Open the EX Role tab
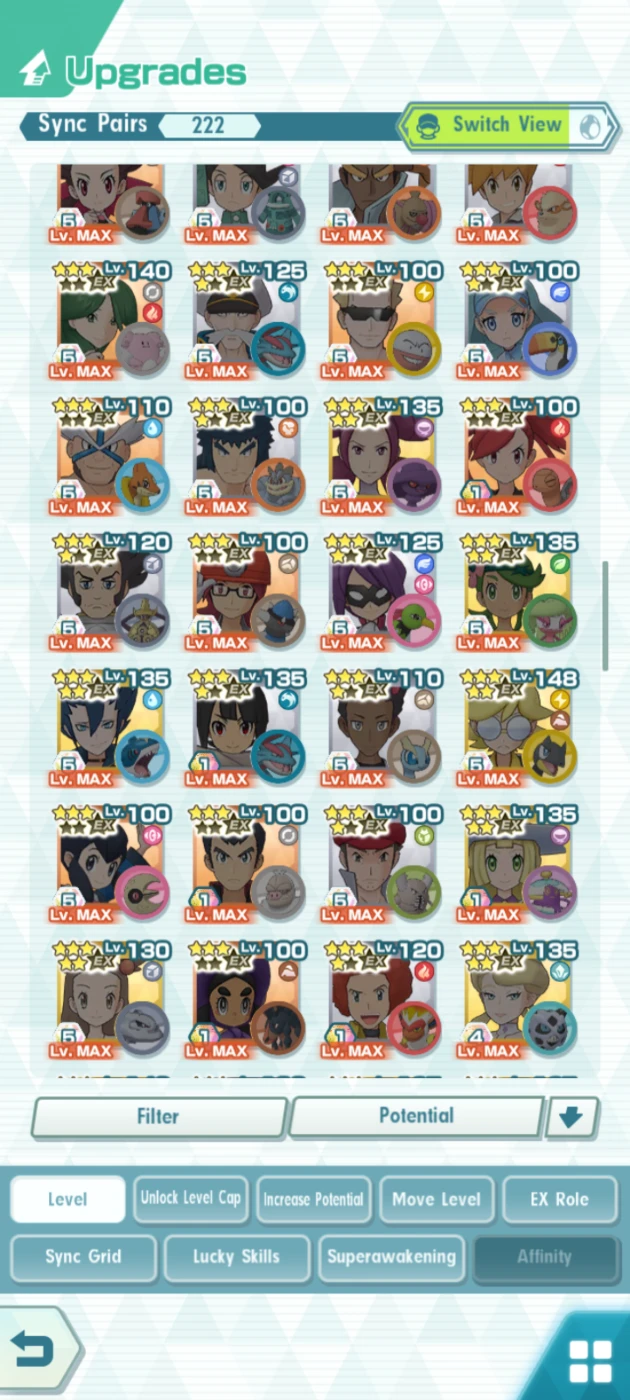 (x=559, y=1199)
